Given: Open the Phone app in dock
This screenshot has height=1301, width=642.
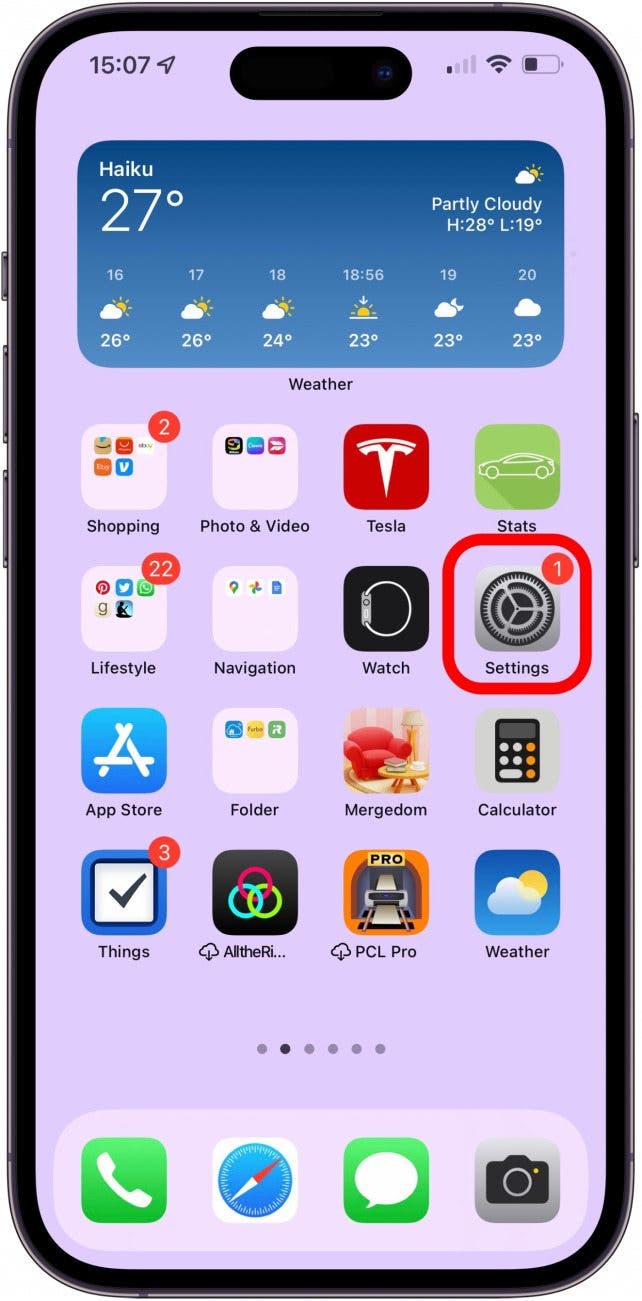Looking at the screenshot, I should click(x=124, y=1180).
